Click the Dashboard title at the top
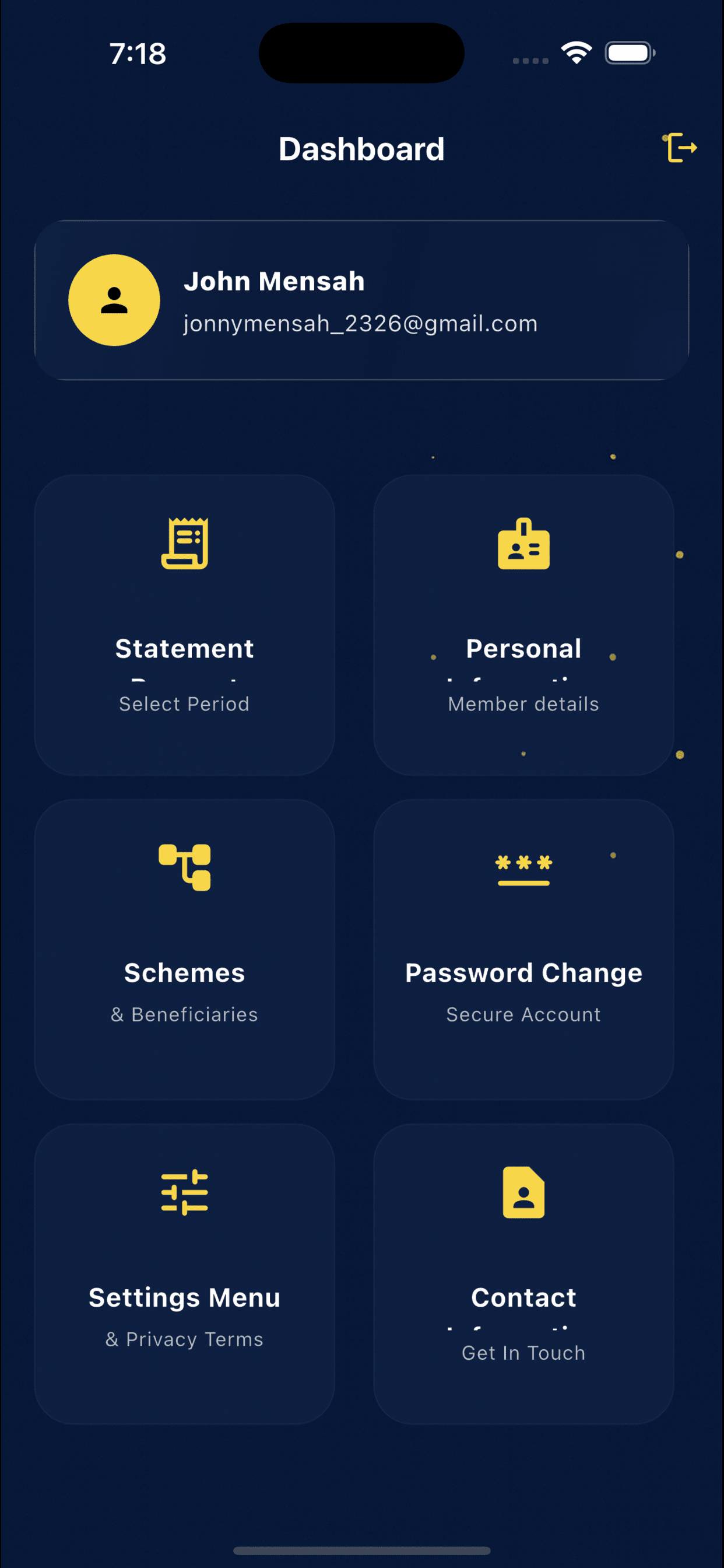 361,148
